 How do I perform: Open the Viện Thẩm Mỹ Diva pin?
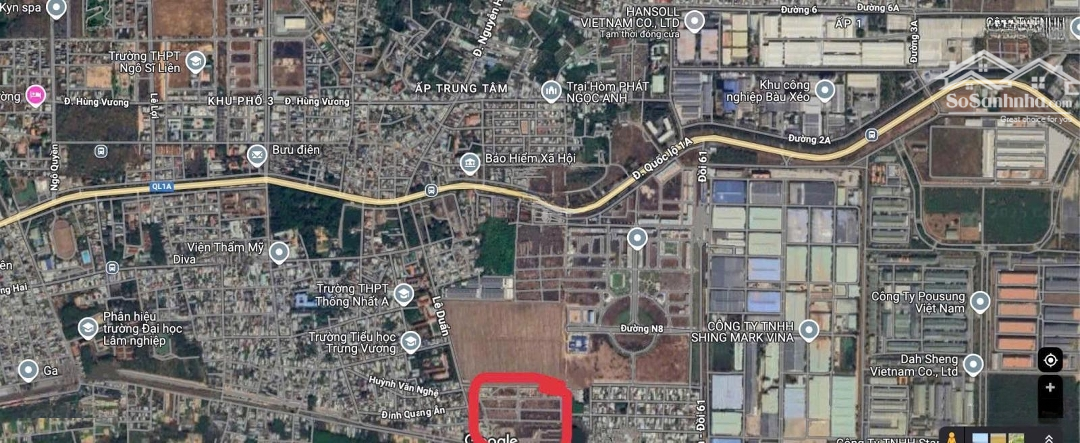[x=279, y=251]
